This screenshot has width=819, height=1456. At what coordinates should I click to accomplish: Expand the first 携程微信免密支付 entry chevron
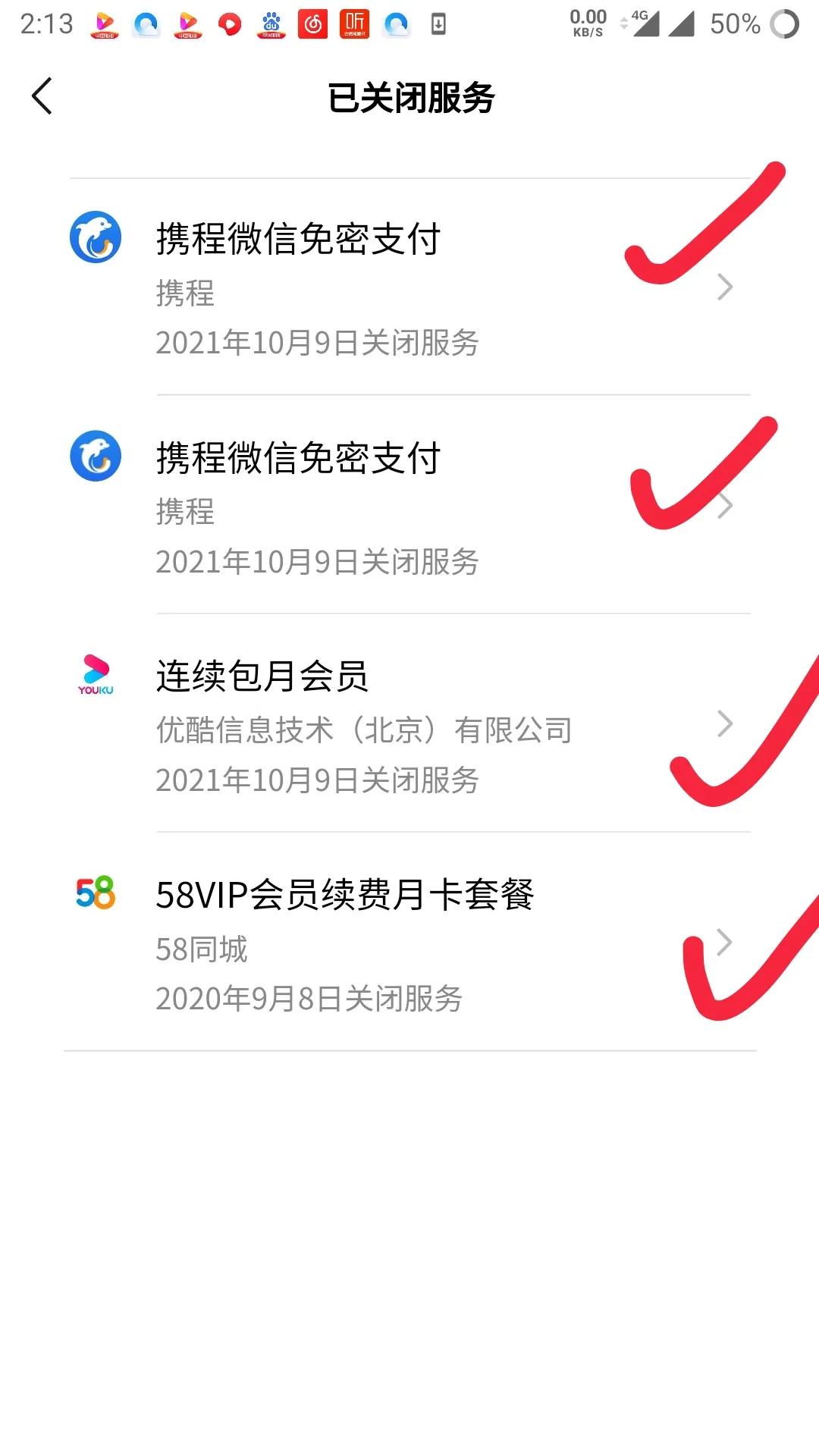tap(726, 287)
